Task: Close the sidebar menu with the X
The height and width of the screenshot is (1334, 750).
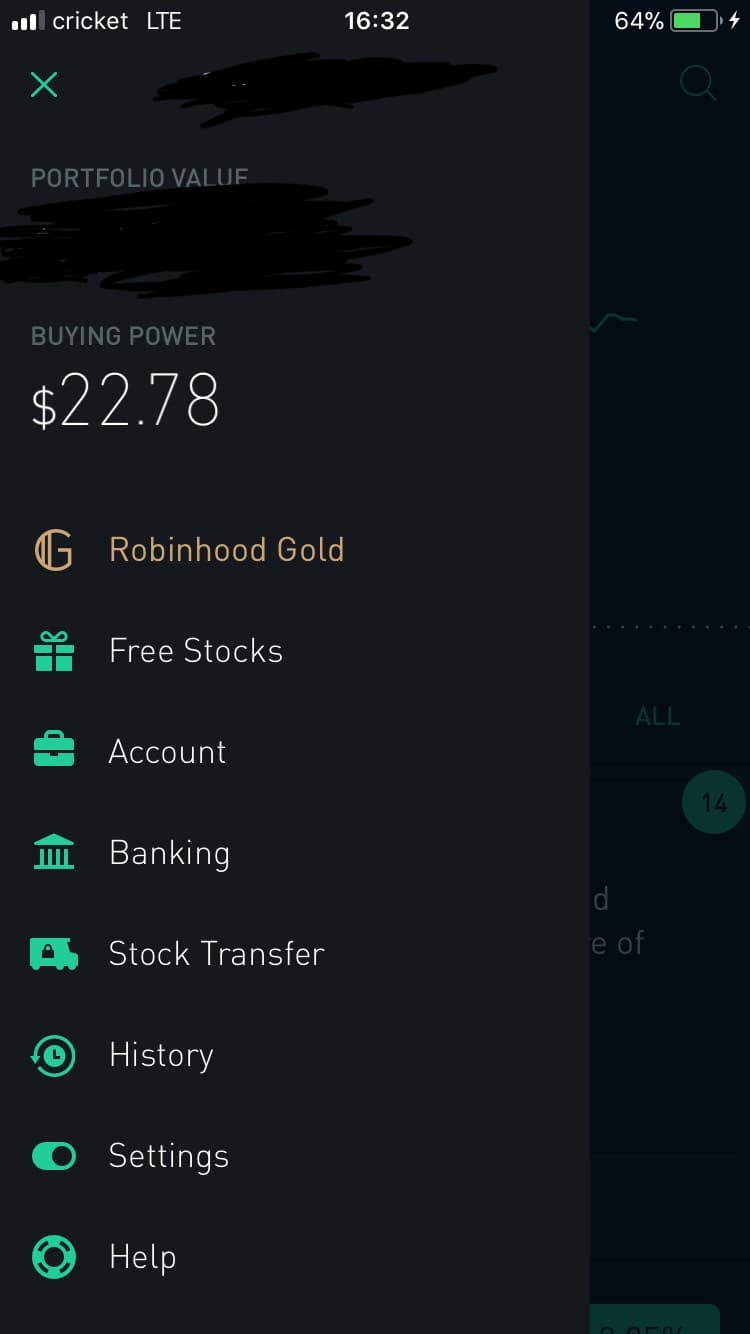Action: coord(44,85)
